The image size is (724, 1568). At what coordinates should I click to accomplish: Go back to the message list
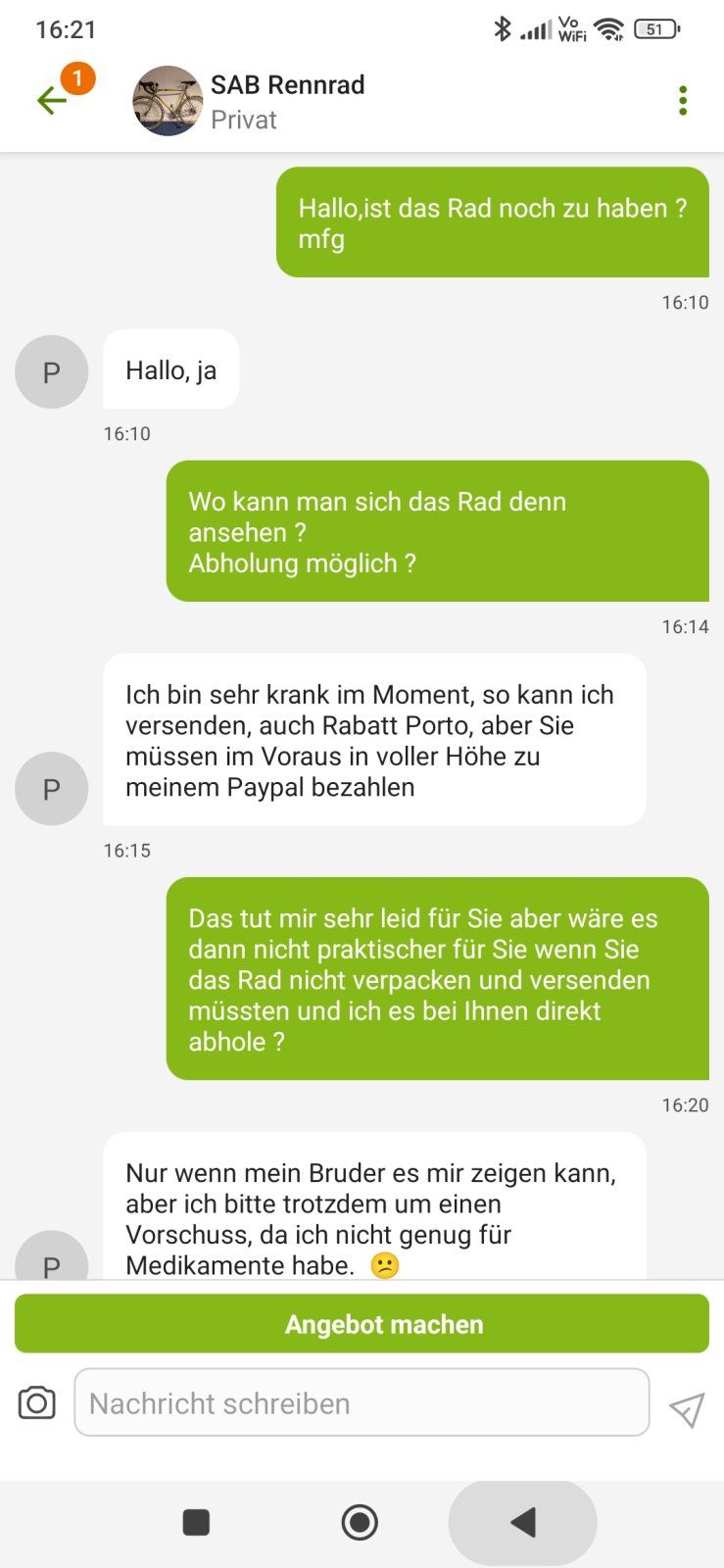51,100
